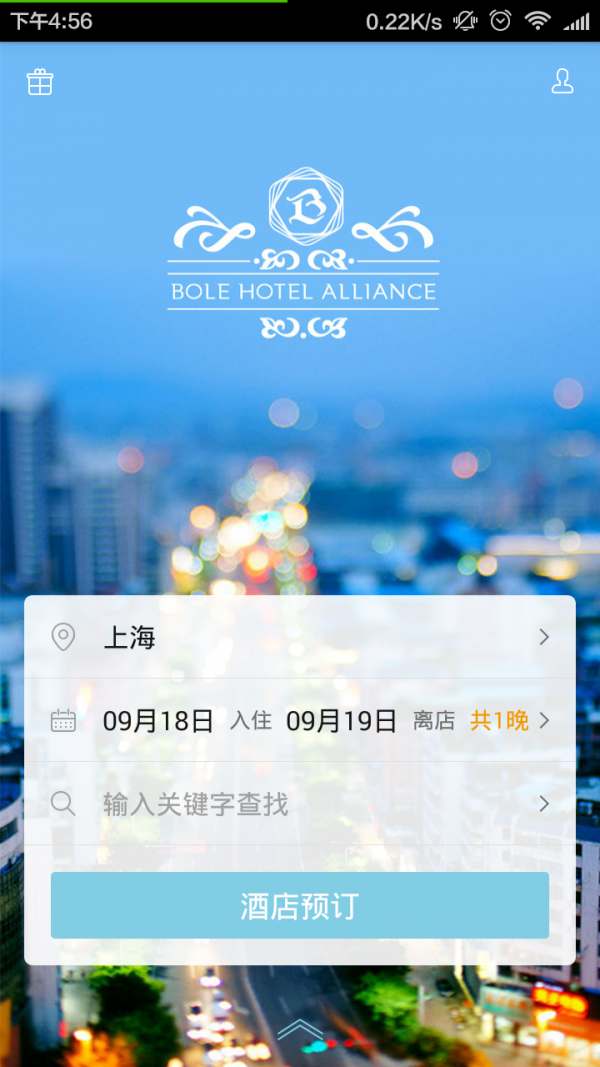Open the user profile icon

coord(562,82)
